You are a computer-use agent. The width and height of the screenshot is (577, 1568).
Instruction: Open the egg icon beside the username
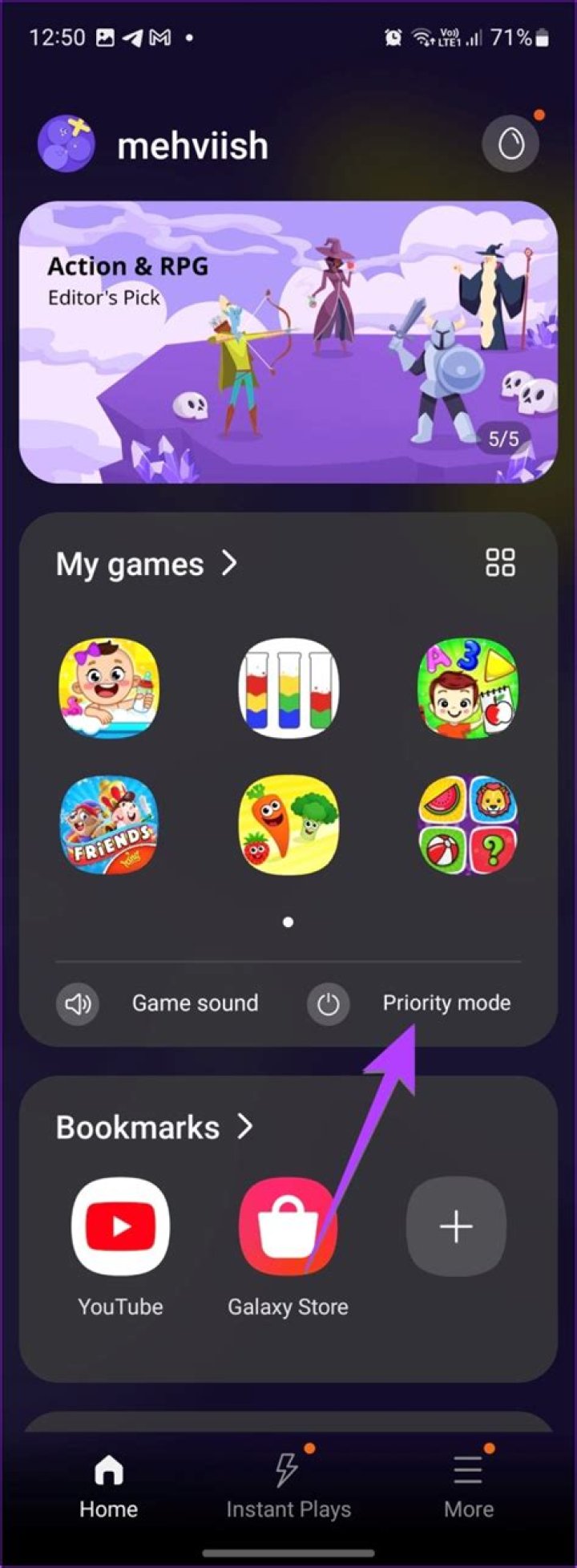[510, 145]
